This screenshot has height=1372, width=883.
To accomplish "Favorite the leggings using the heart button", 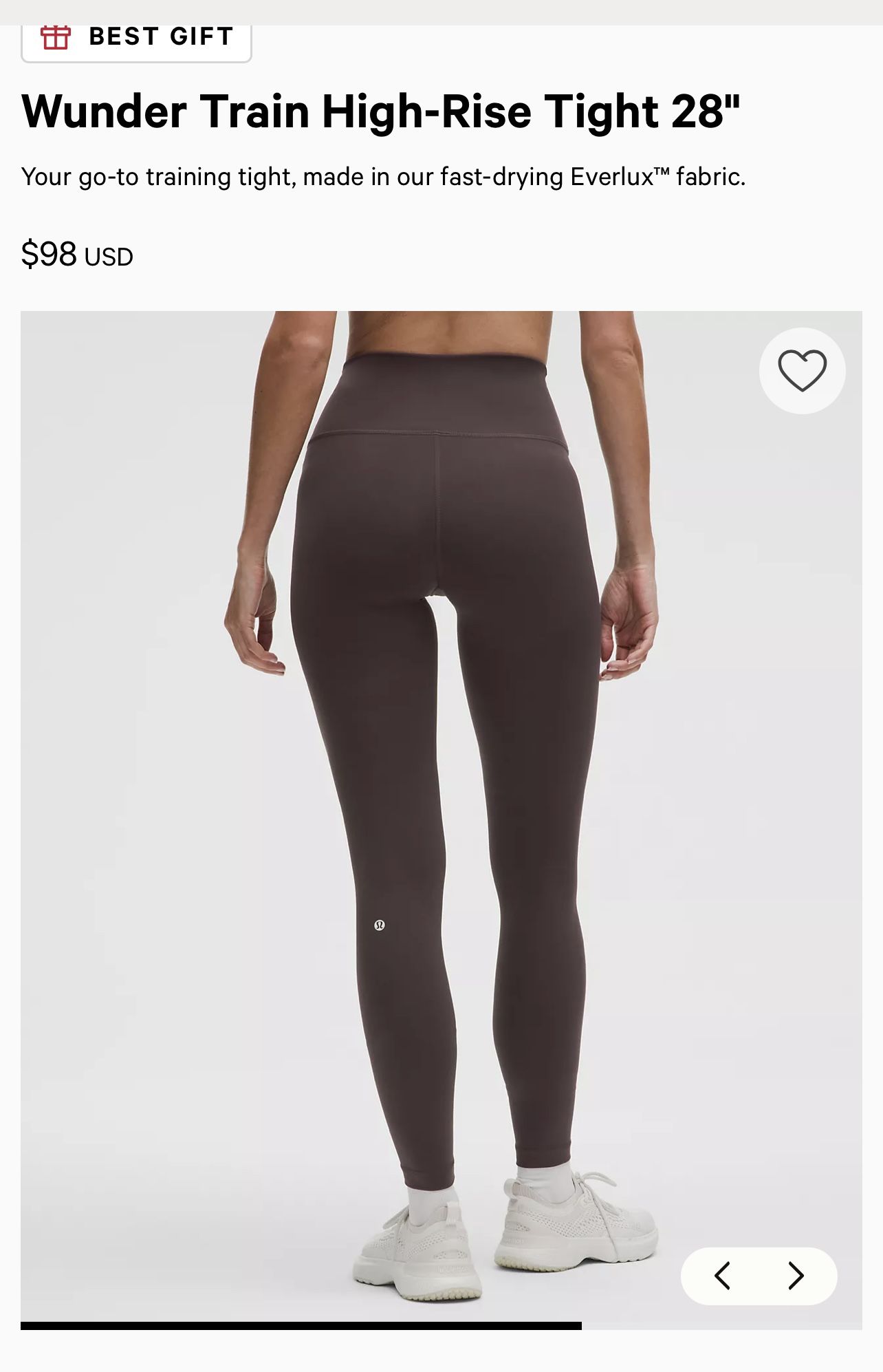I will click(x=802, y=370).
